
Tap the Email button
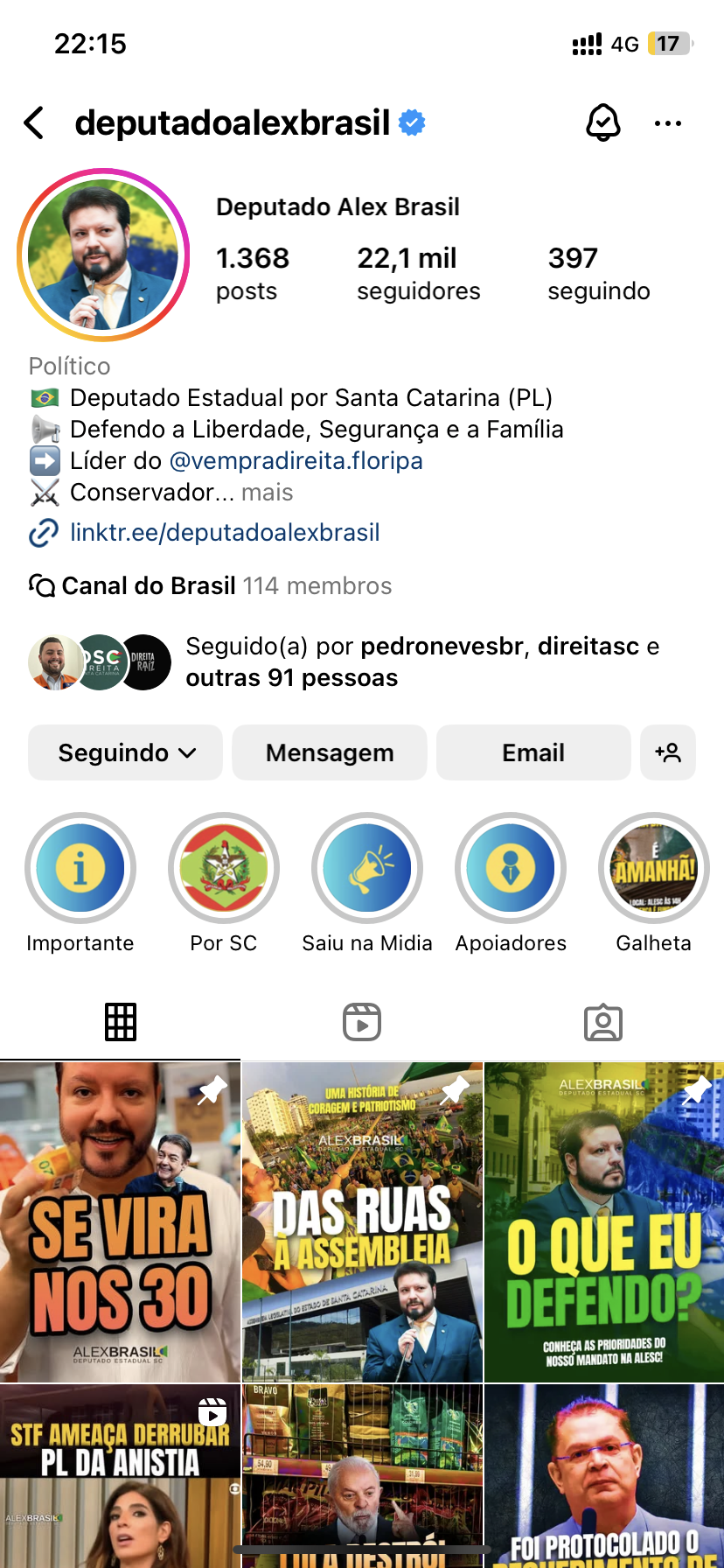(x=533, y=752)
